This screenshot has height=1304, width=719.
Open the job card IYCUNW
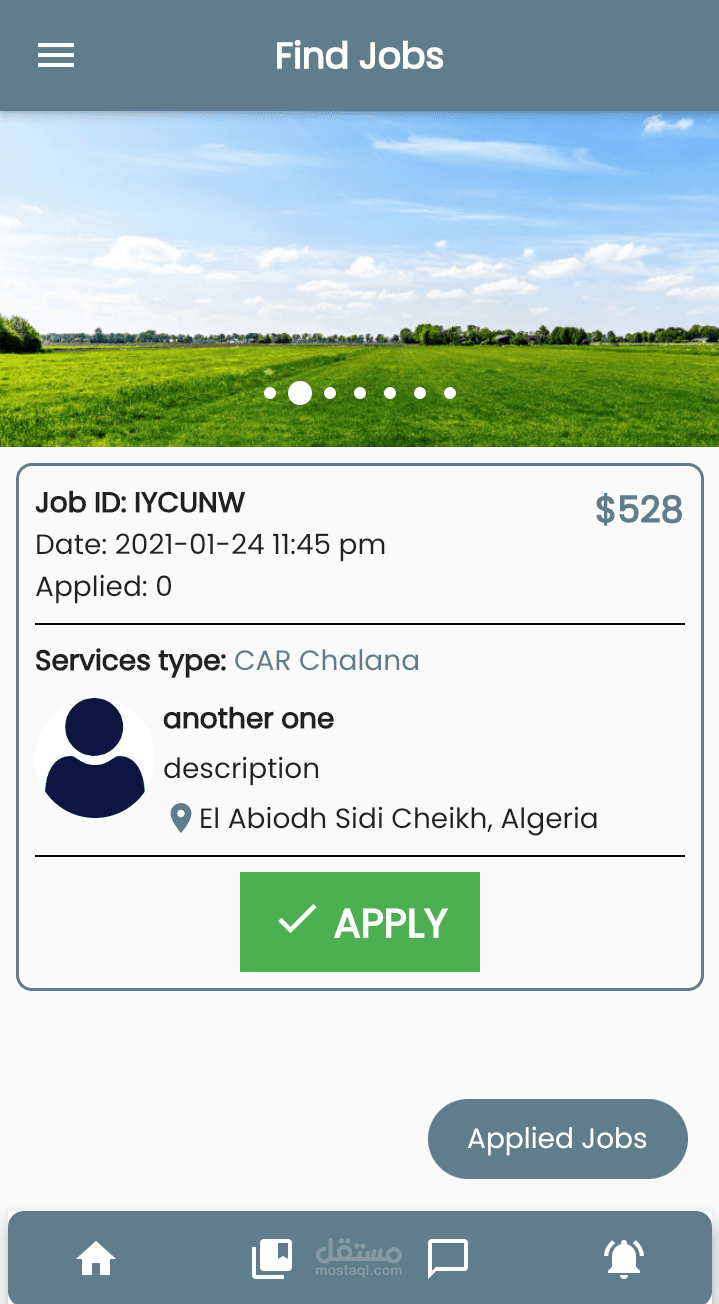(x=360, y=727)
